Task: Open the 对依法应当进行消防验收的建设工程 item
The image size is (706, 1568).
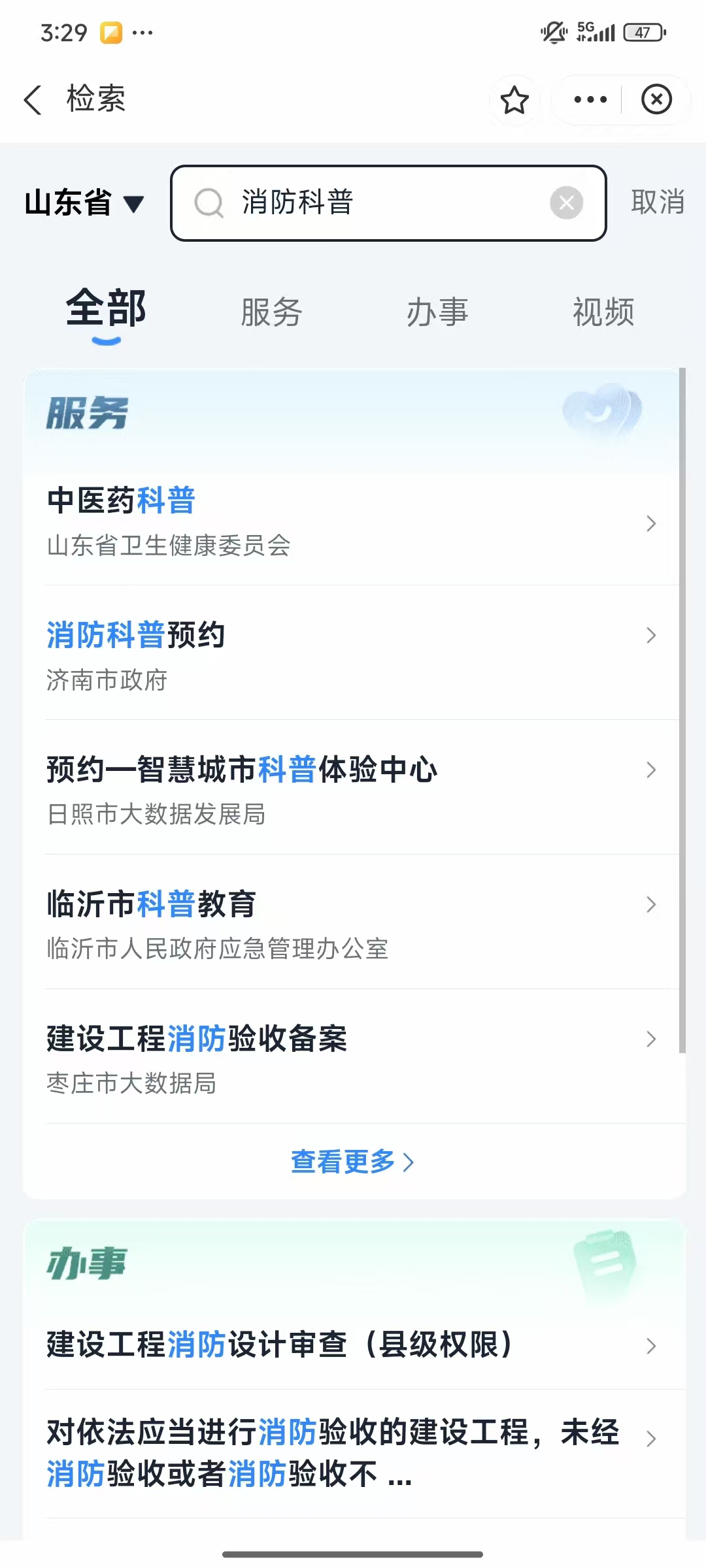Action: tap(353, 1452)
